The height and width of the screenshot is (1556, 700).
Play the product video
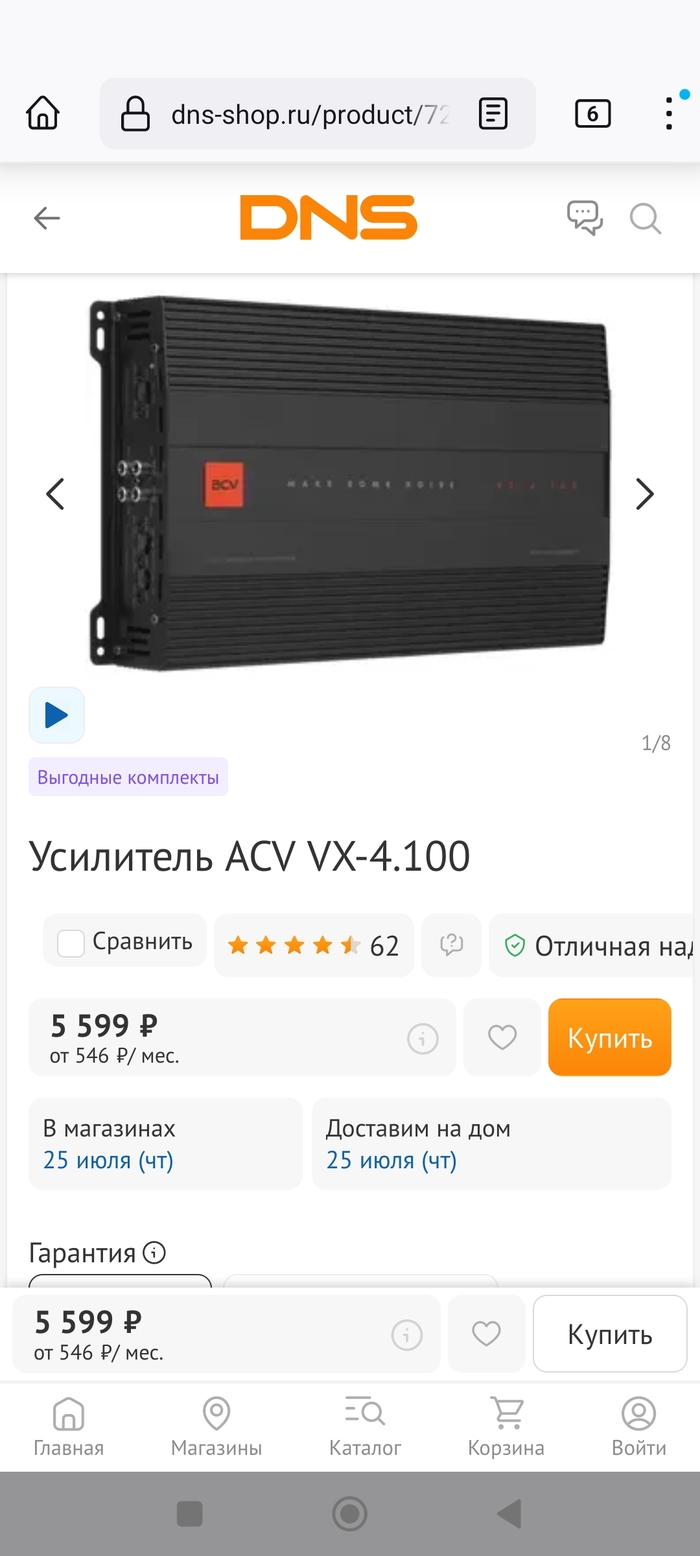(57, 715)
